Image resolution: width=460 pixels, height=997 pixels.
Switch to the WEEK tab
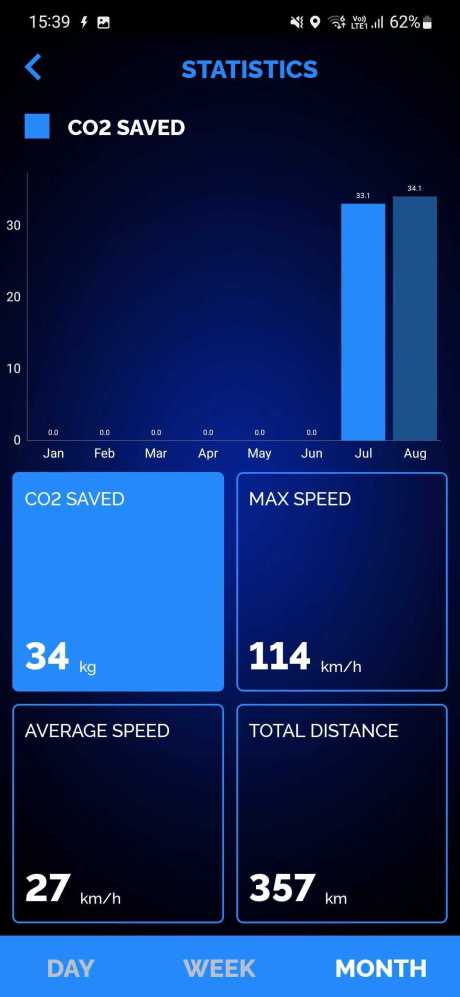(x=220, y=968)
